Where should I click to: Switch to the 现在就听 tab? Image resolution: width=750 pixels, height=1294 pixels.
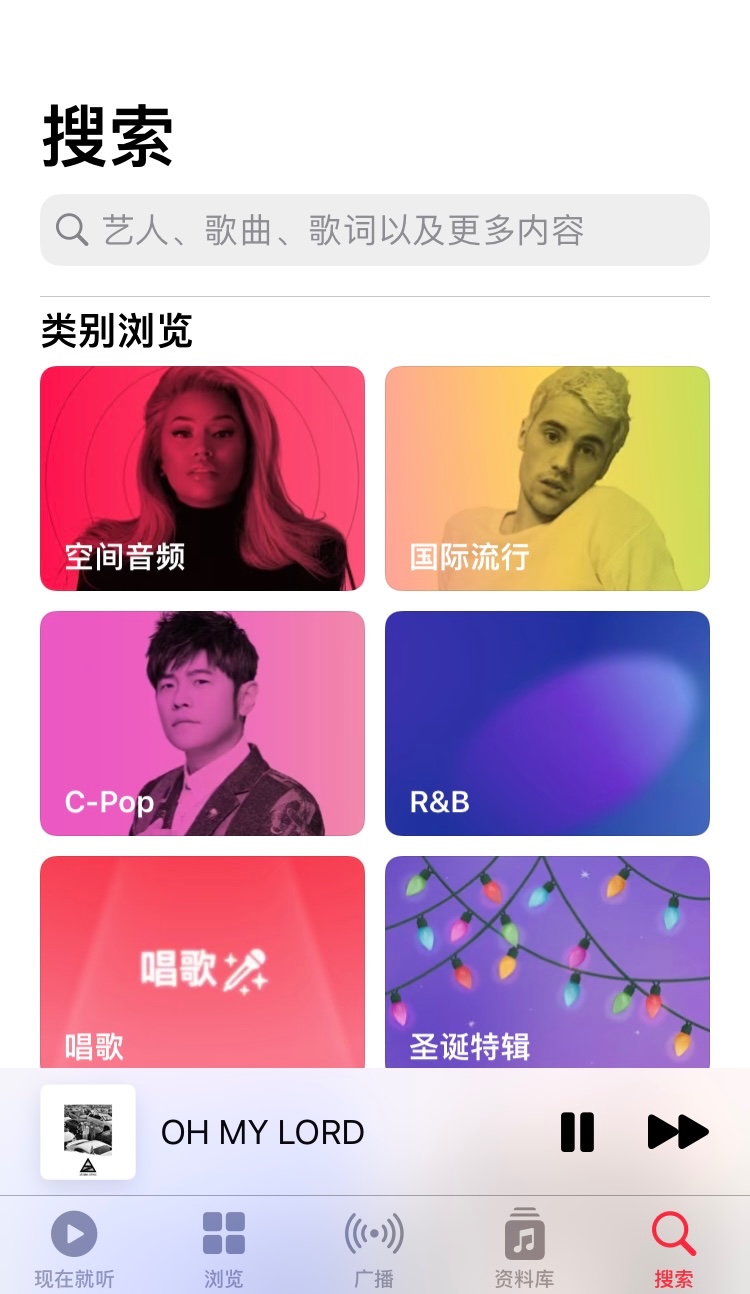[x=75, y=1246]
